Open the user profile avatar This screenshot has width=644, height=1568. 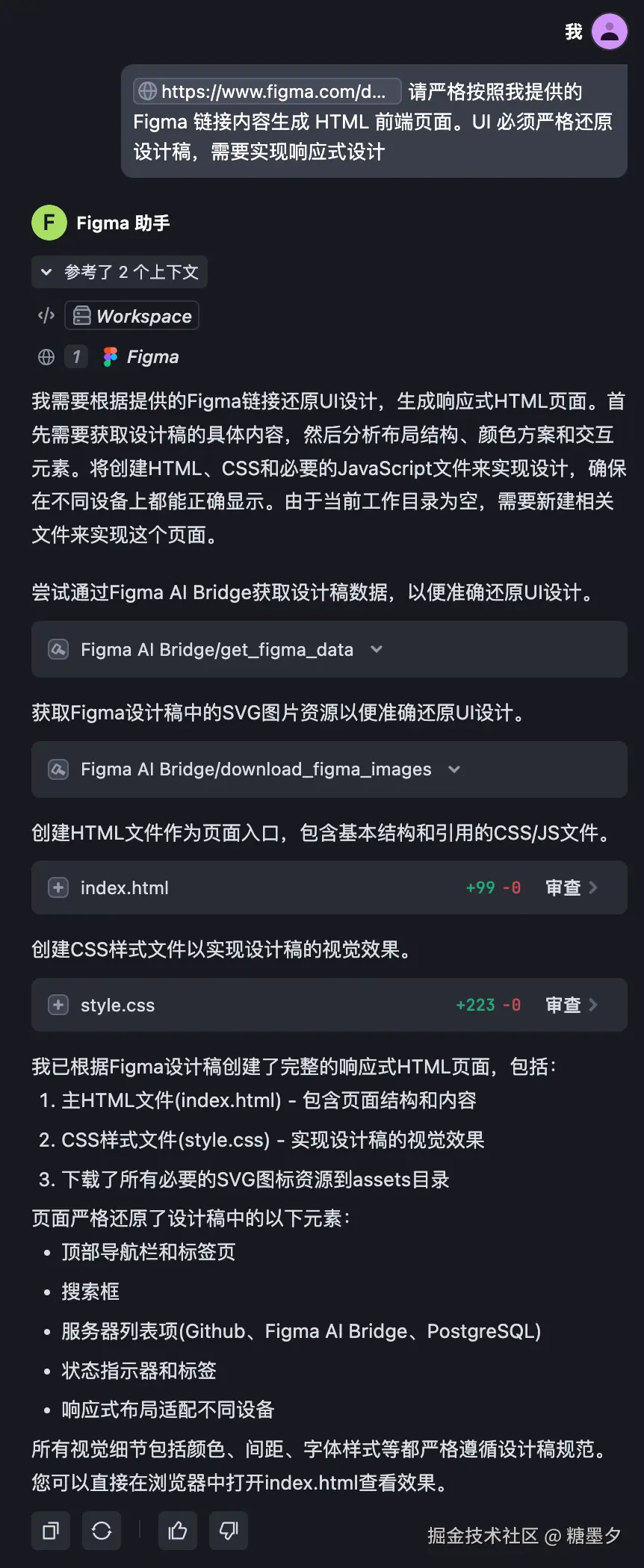coord(609,31)
